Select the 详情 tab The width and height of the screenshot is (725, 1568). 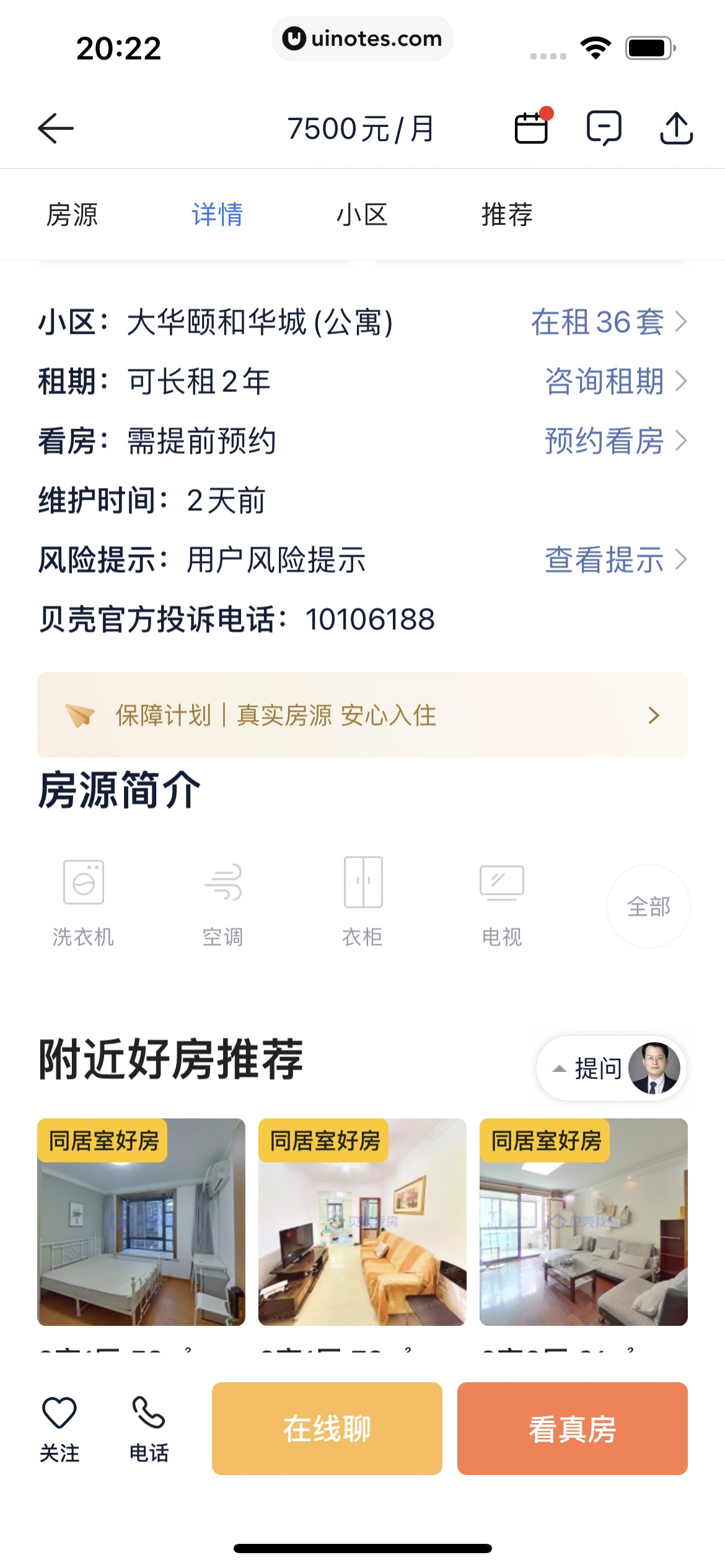[x=217, y=215]
